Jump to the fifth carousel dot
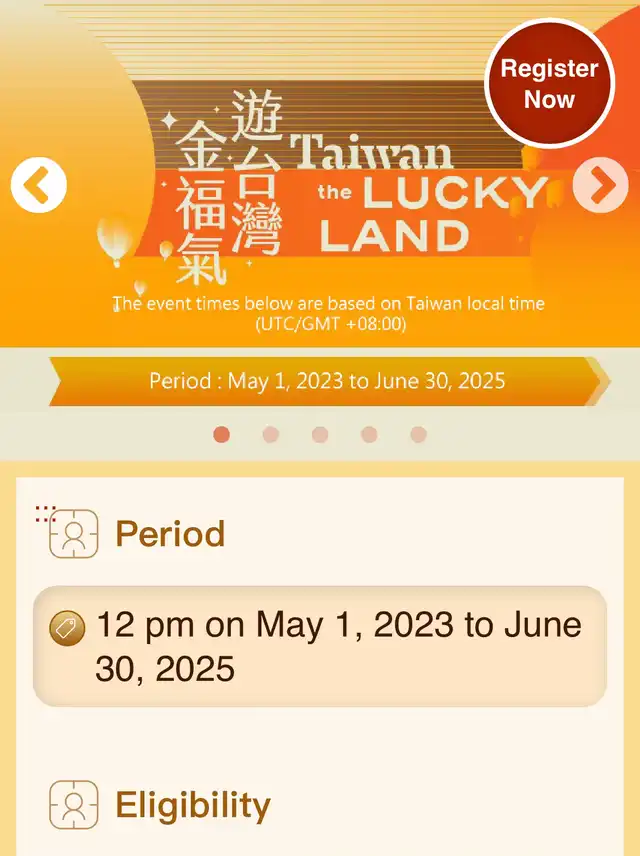 (418, 434)
